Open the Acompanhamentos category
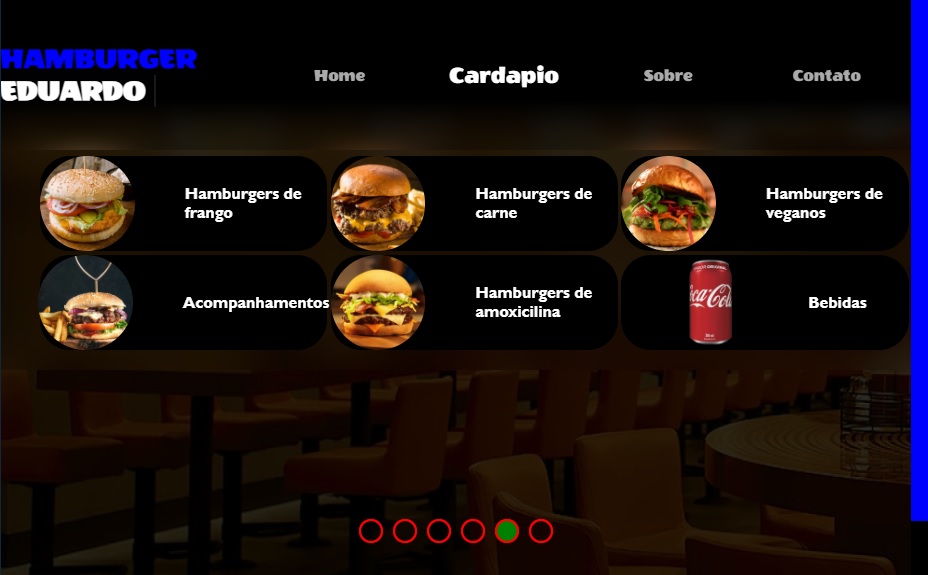This screenshot has height=575, width=928. click(x=184, y=303)
